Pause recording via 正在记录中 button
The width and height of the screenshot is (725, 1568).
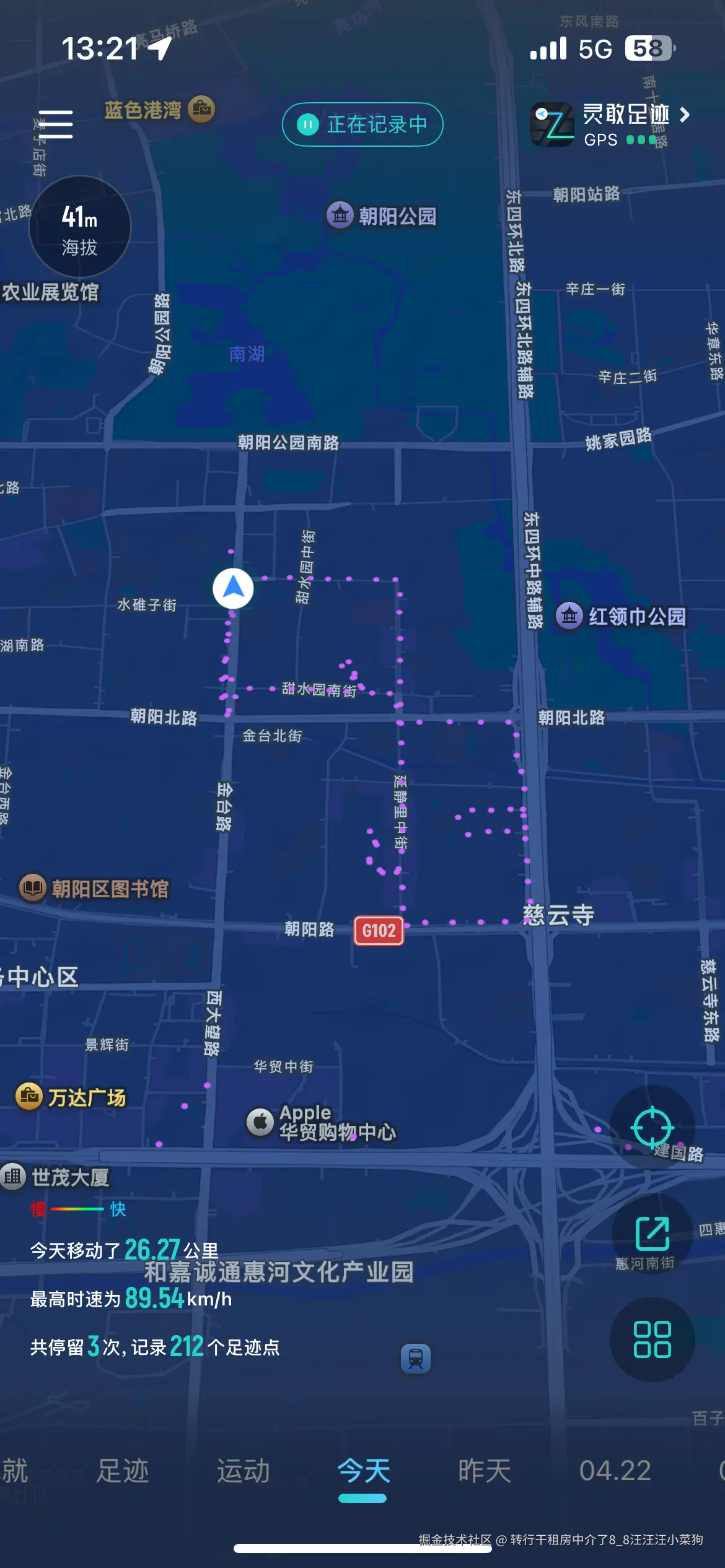(x=362, y=124)
